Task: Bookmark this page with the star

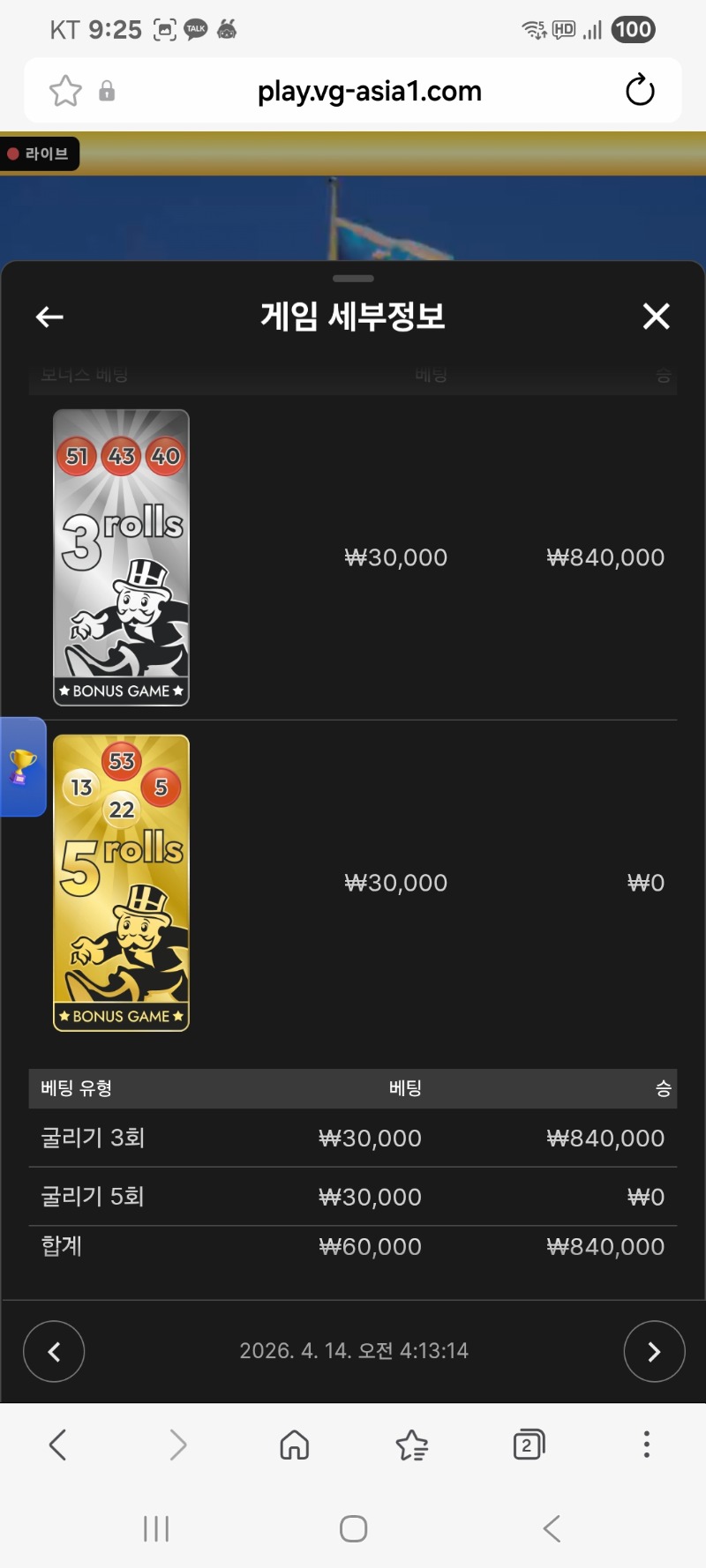Action: coord(65,91)
